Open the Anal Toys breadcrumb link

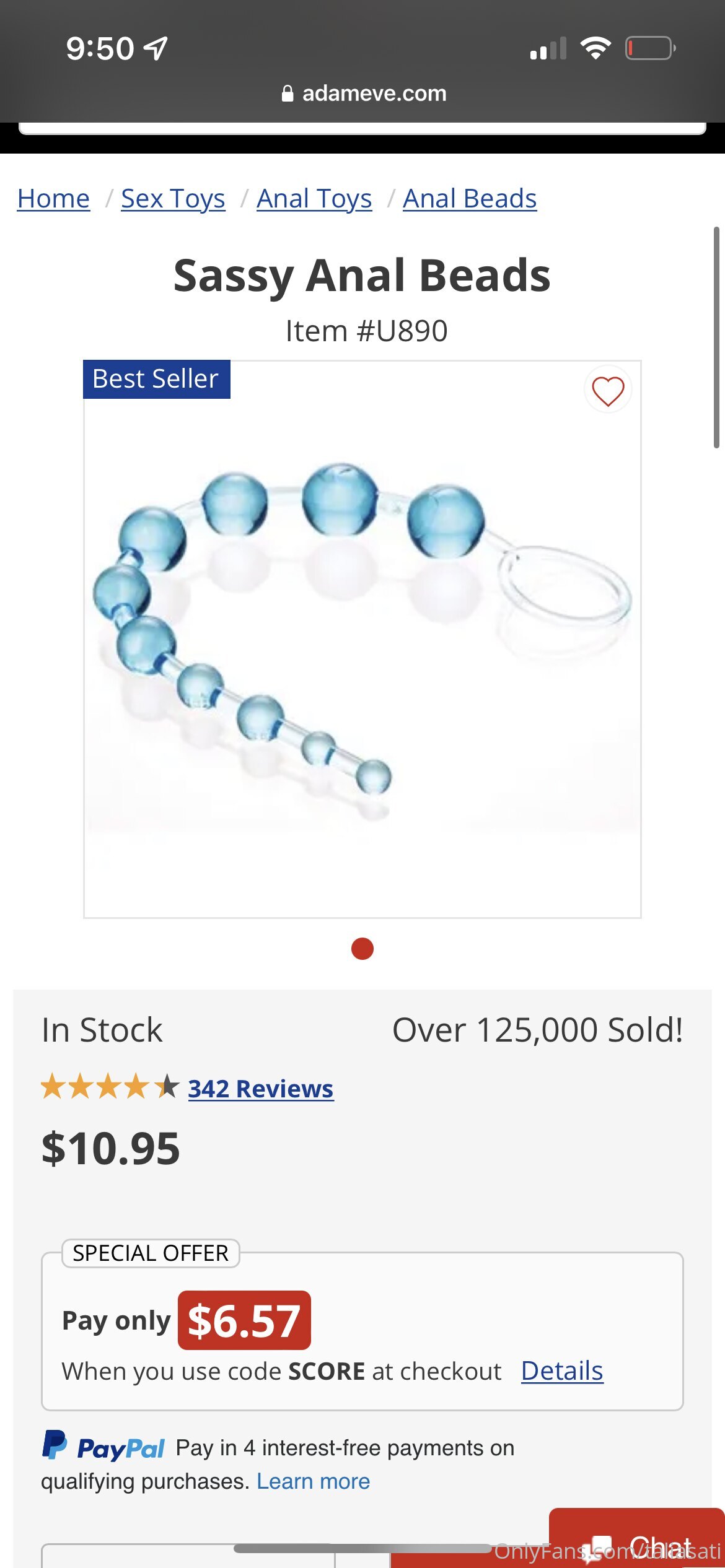point(314,199)
